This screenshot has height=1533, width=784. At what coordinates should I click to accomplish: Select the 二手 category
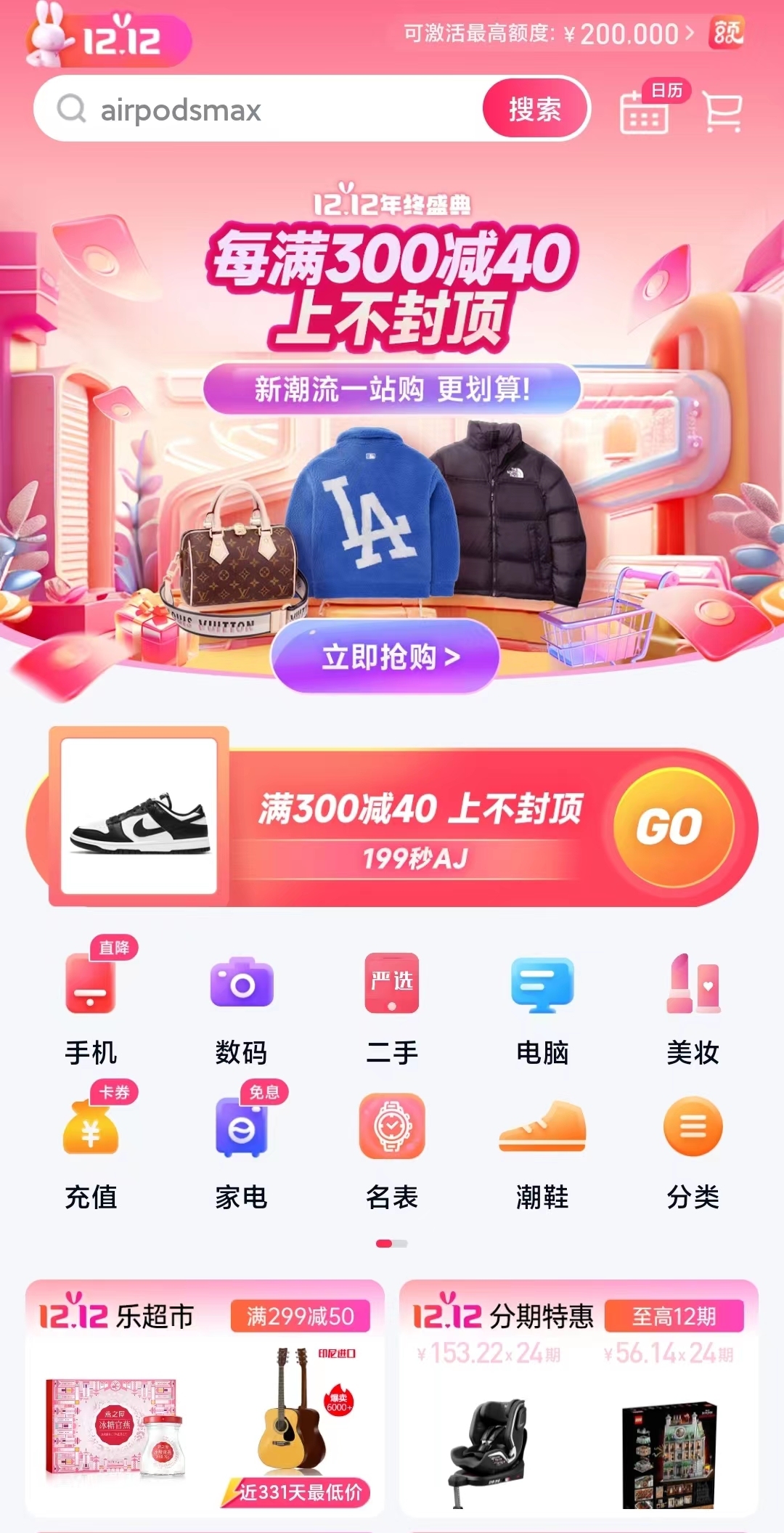tap(392, 1005)
